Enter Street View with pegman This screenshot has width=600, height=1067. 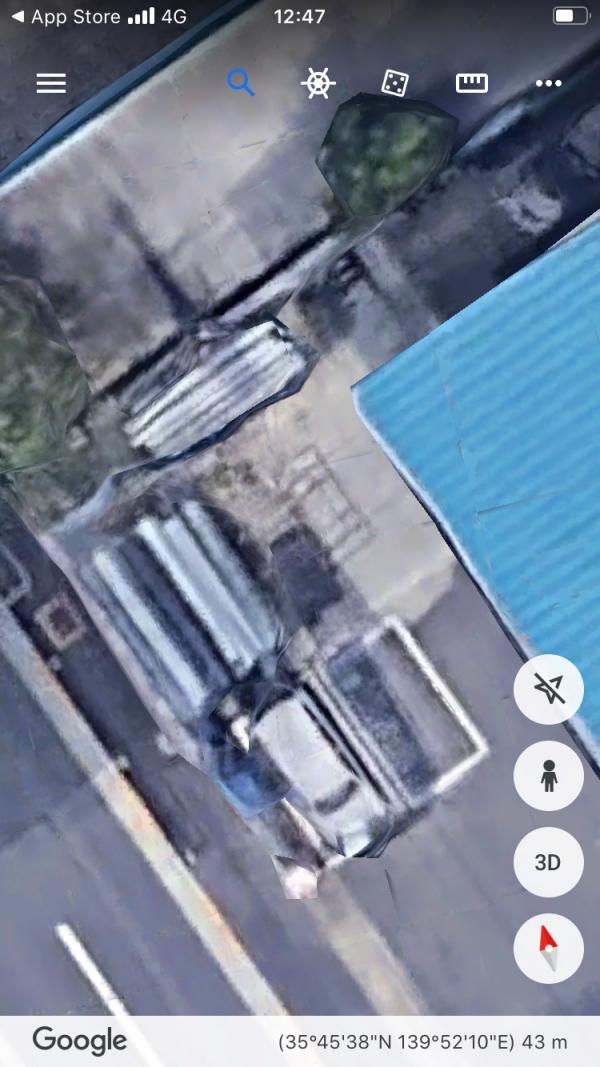(x=548, y=775)
